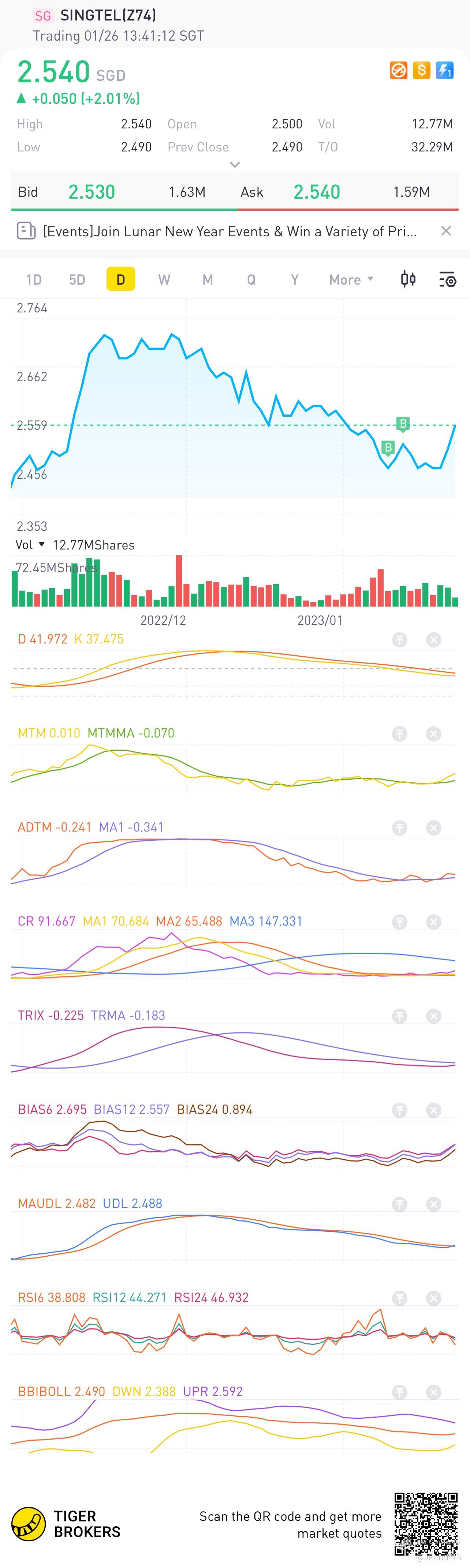Show the monthly M chart
The width and height of the screenshot is (470, 1568).
(208, 280)
